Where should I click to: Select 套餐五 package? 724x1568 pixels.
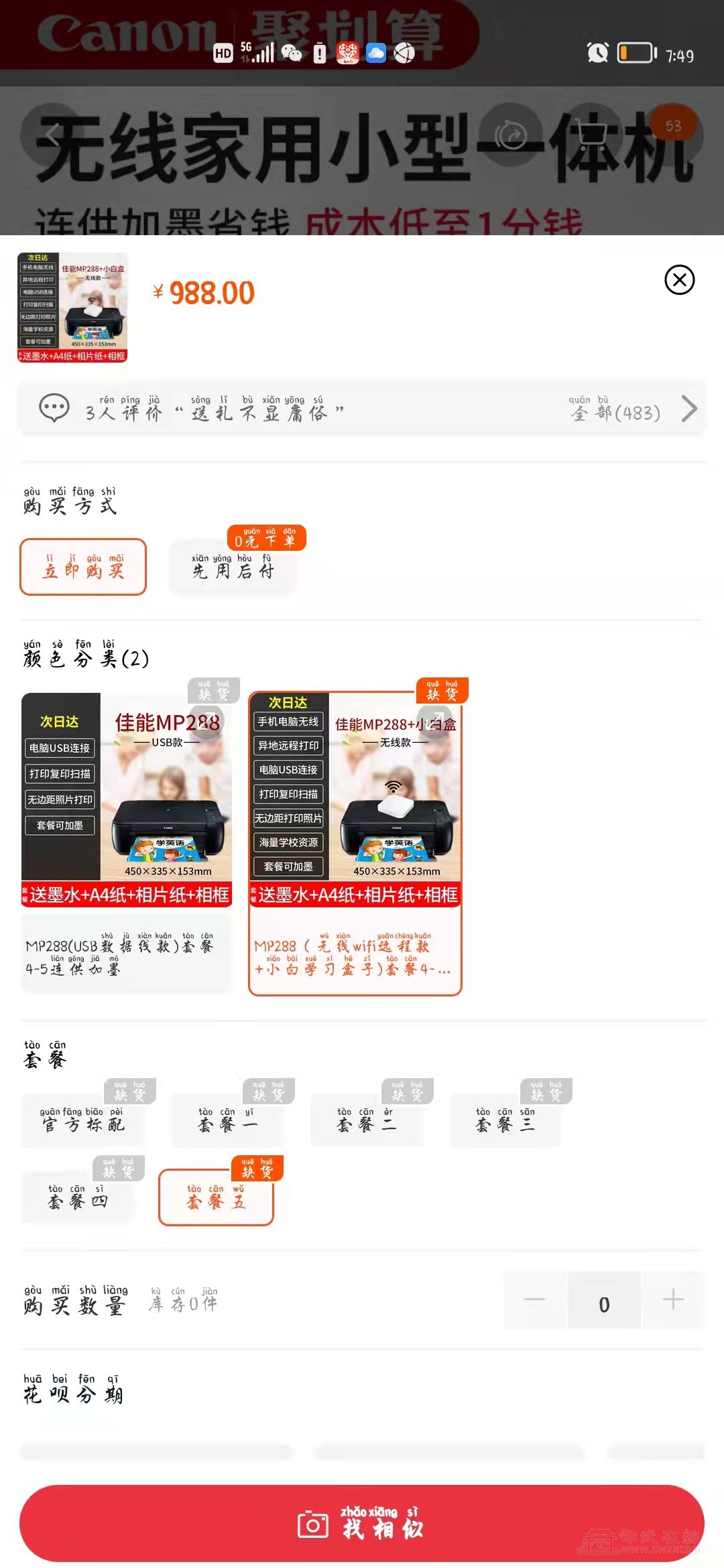click(216, 1197)
